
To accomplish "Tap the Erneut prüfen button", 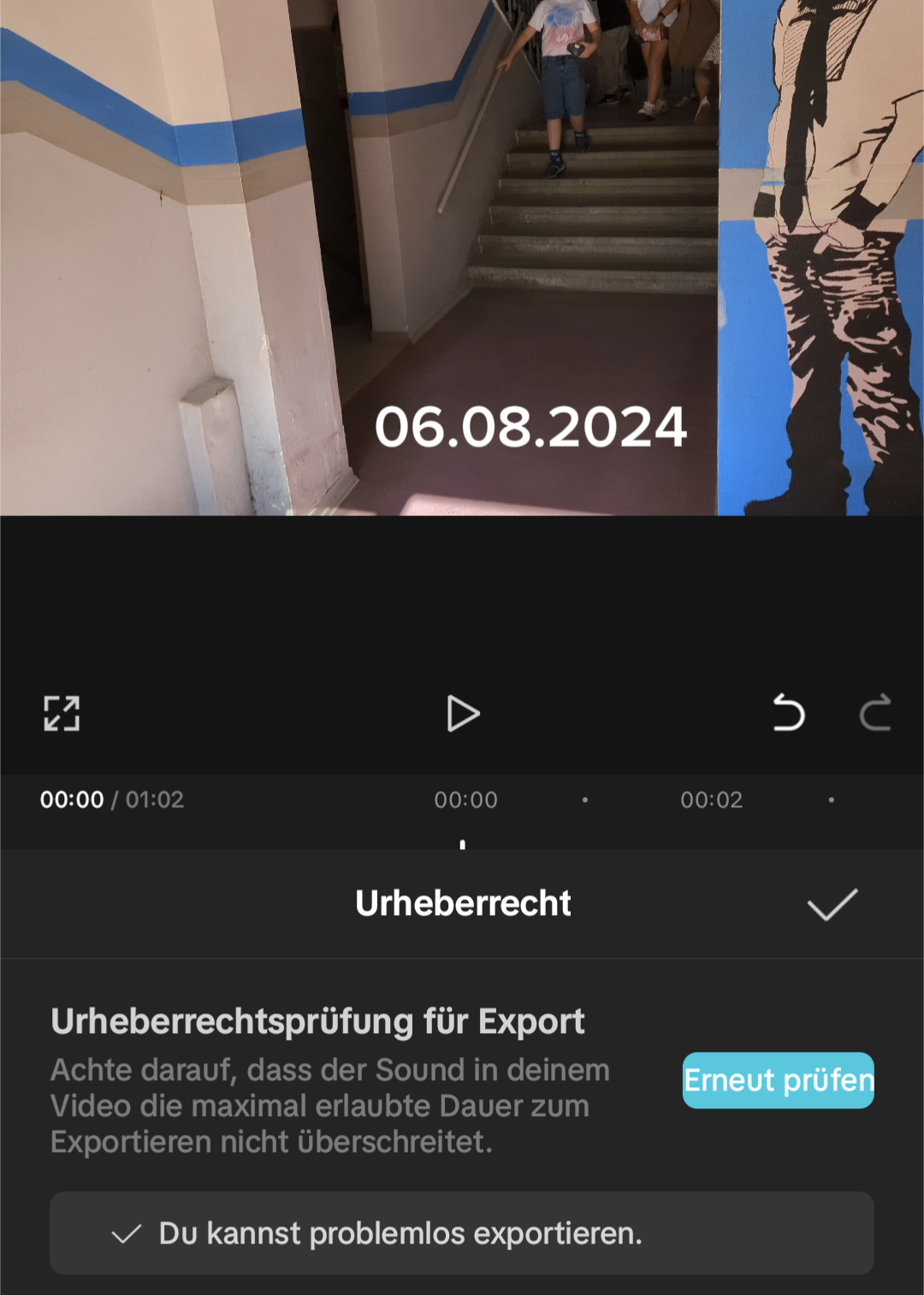I will 778,1080.
